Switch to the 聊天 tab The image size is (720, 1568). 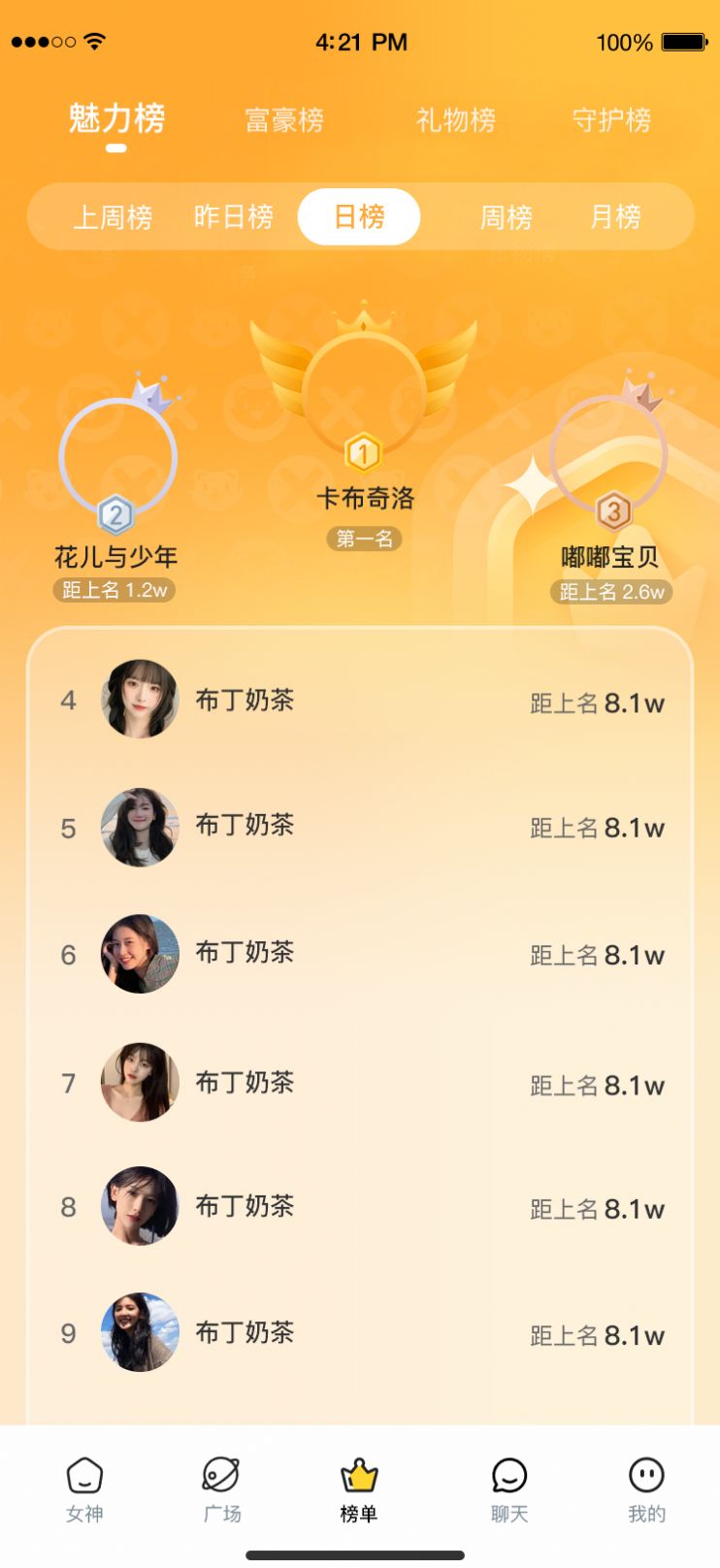[x=508, y=1488]
